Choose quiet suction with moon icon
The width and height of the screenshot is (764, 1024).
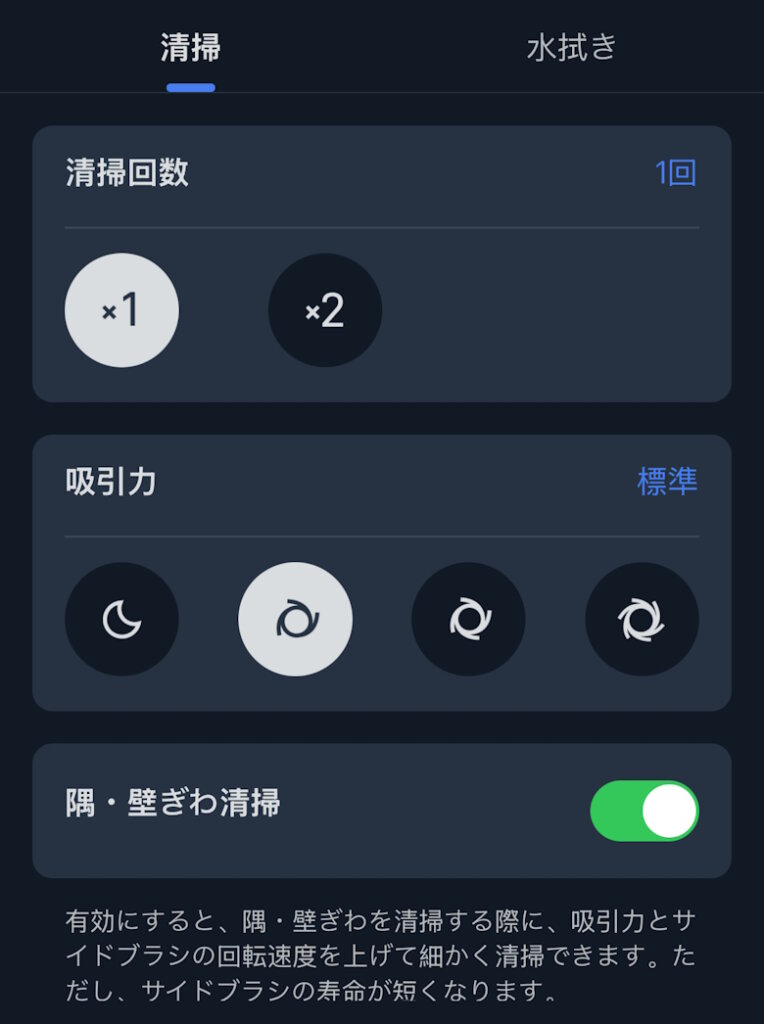click(x=122, y=620)
